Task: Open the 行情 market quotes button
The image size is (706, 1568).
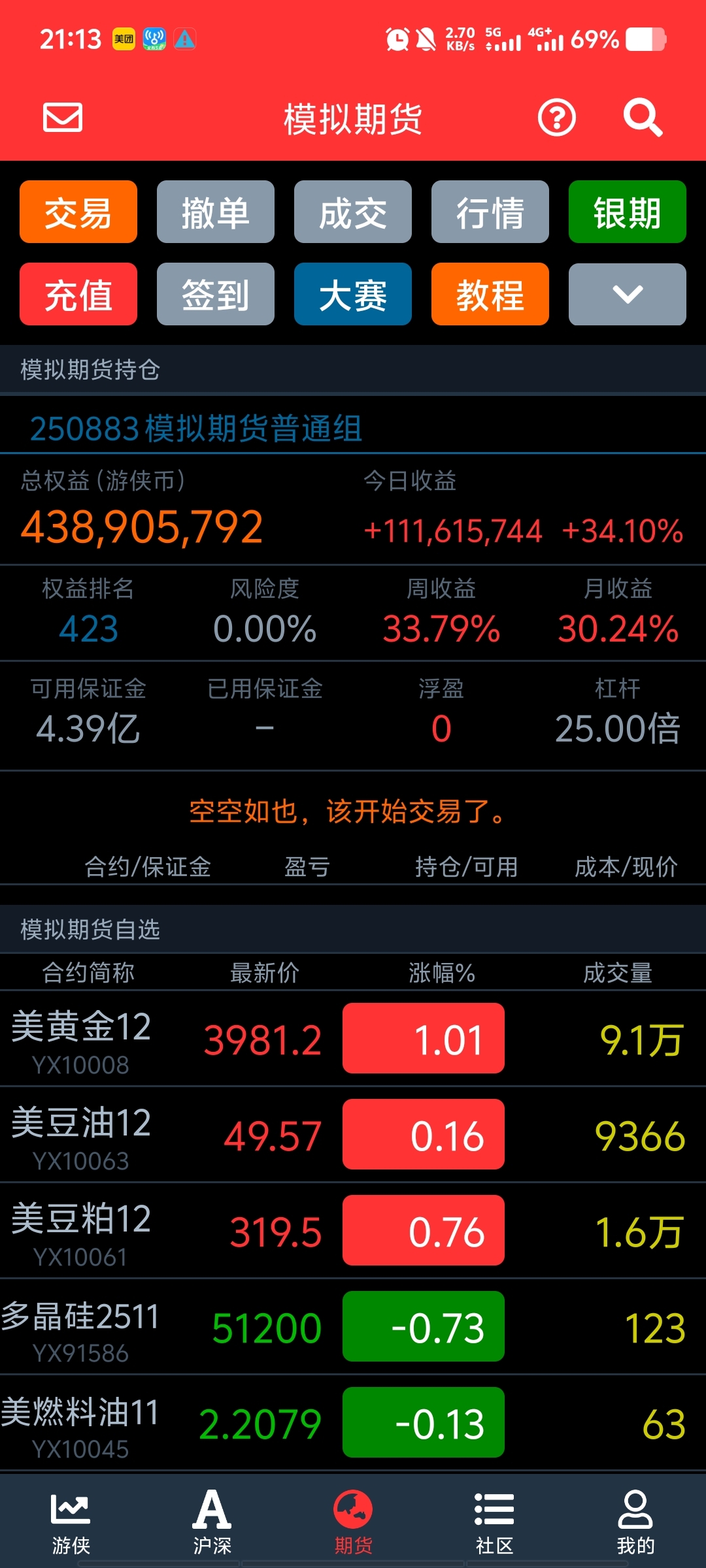Action: click(490, 212)
